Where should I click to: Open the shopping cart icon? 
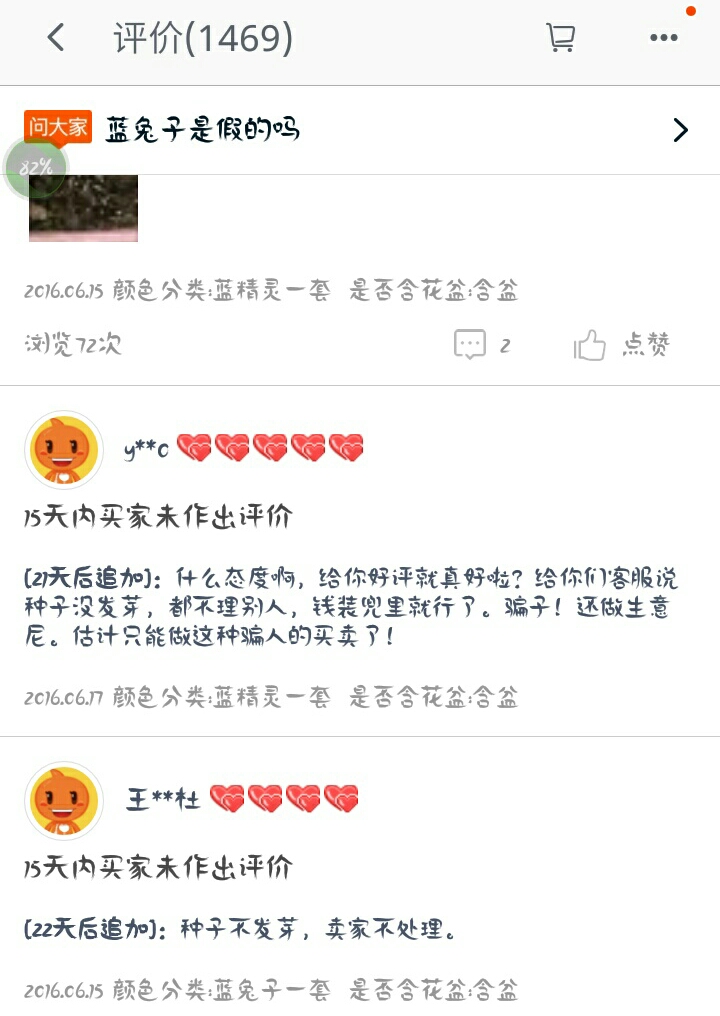[561, 36]
